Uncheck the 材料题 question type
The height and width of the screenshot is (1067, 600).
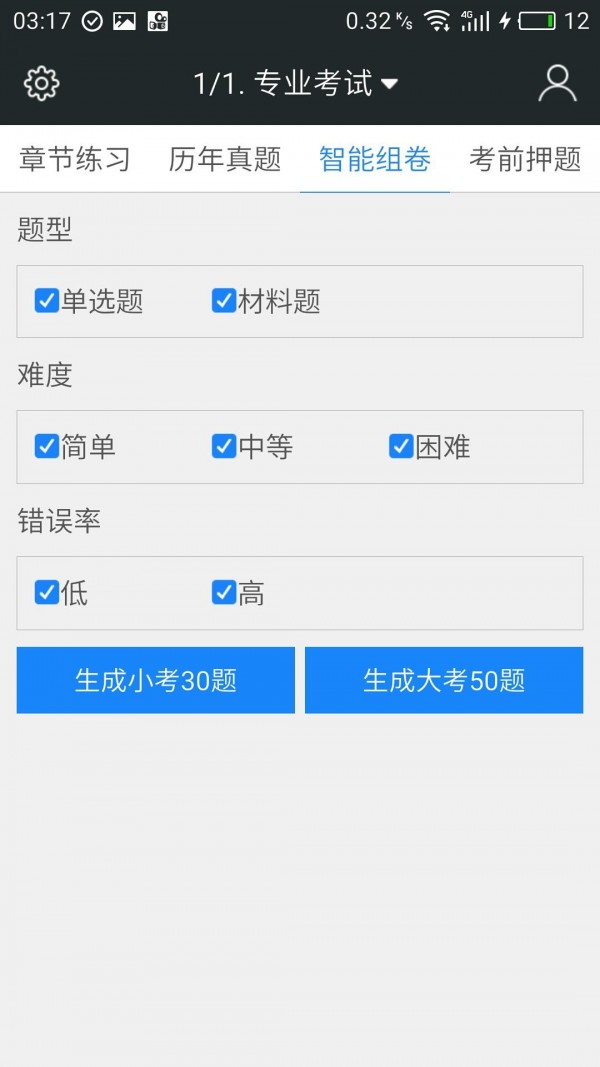point(224,301)
